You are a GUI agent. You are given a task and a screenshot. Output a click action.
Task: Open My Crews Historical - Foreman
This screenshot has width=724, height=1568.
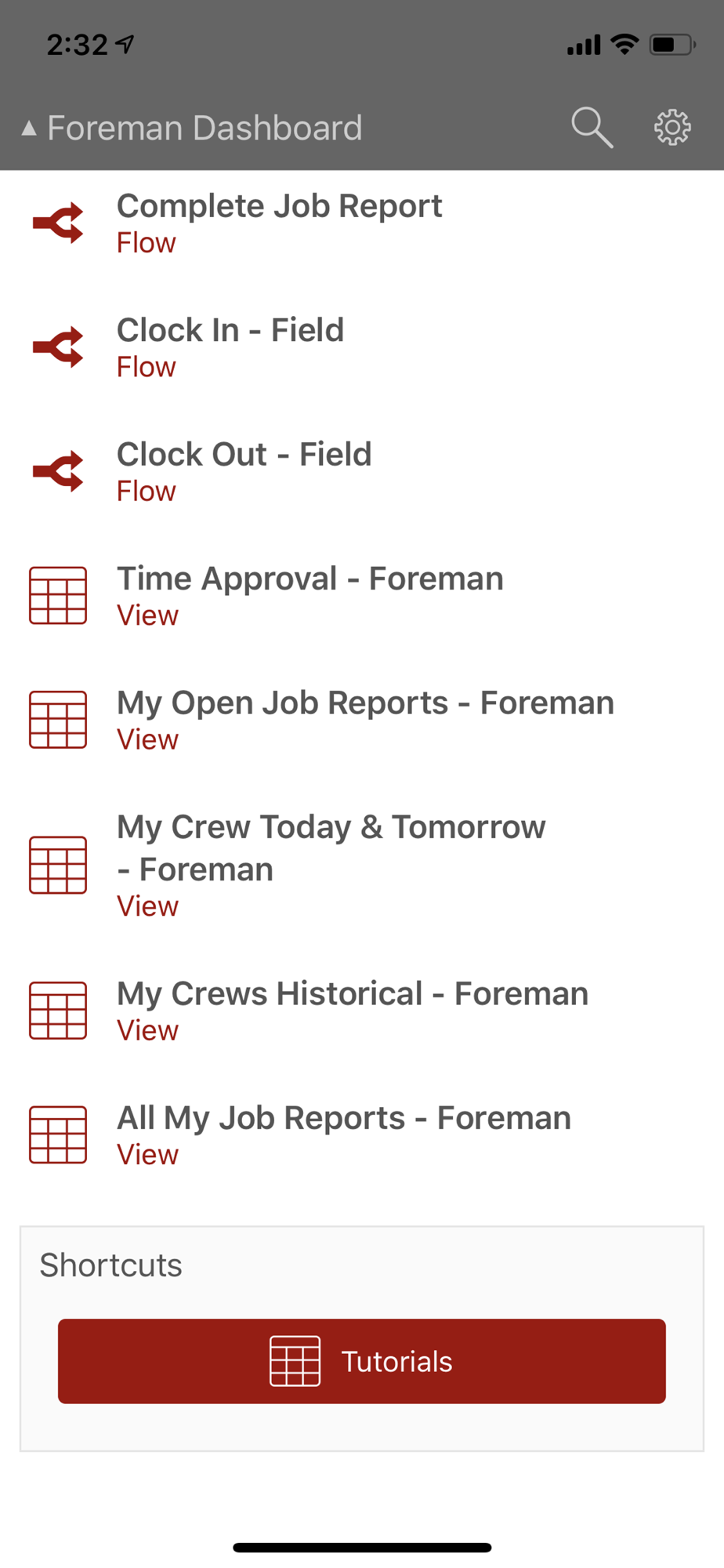(352, 1010)
